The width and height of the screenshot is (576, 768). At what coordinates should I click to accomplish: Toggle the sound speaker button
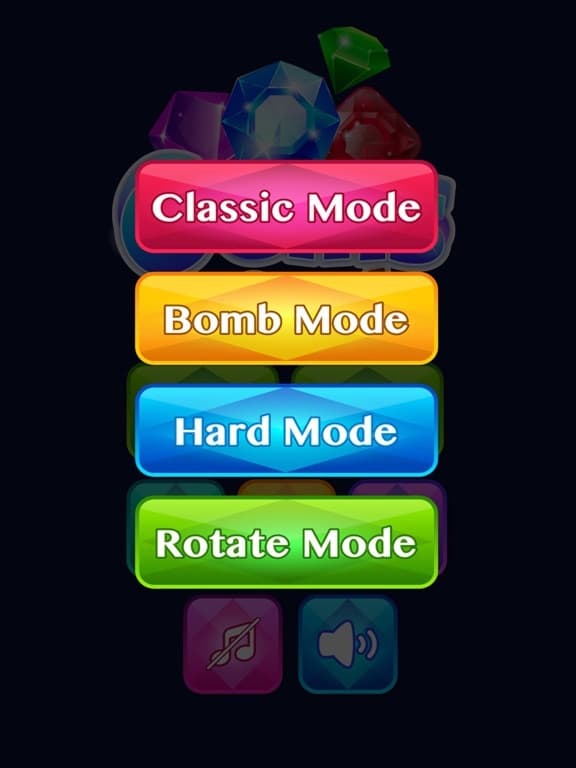pos(348,644)
